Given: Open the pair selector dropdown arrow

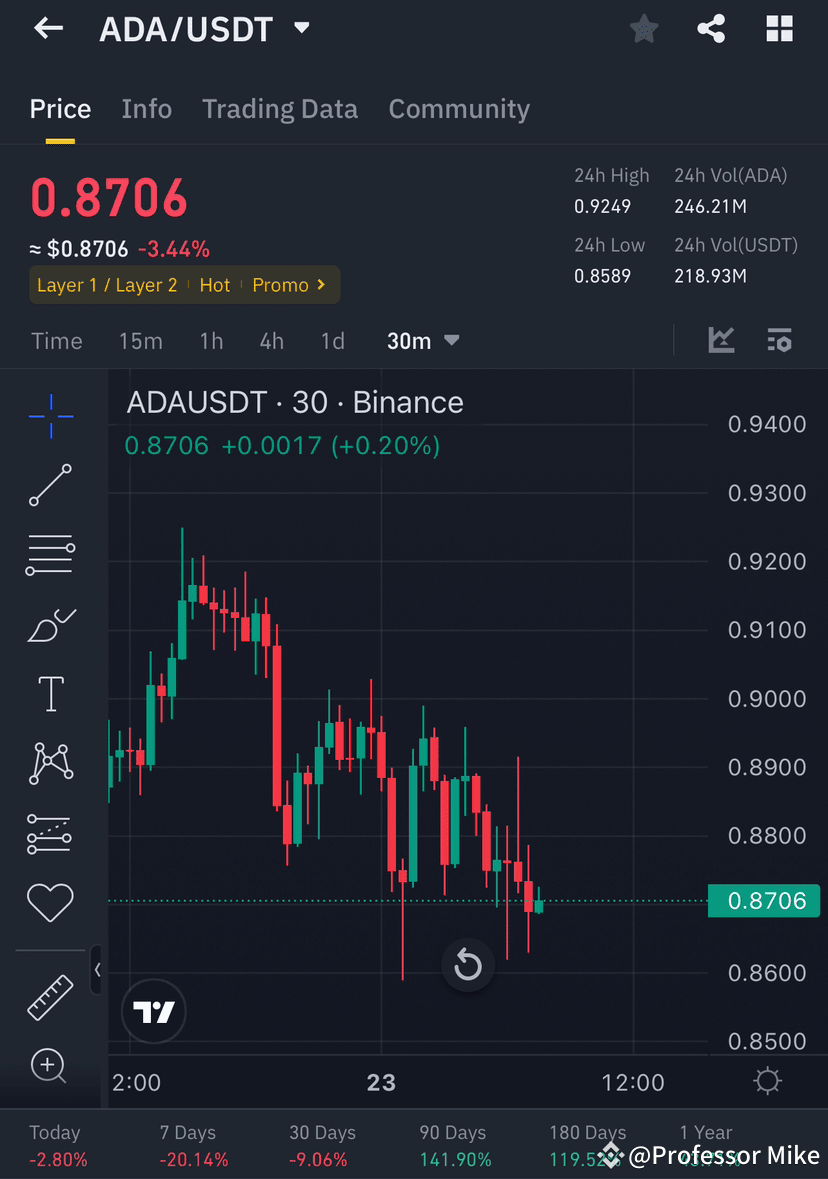Looking at the screenshot, I should coord(301,28).
